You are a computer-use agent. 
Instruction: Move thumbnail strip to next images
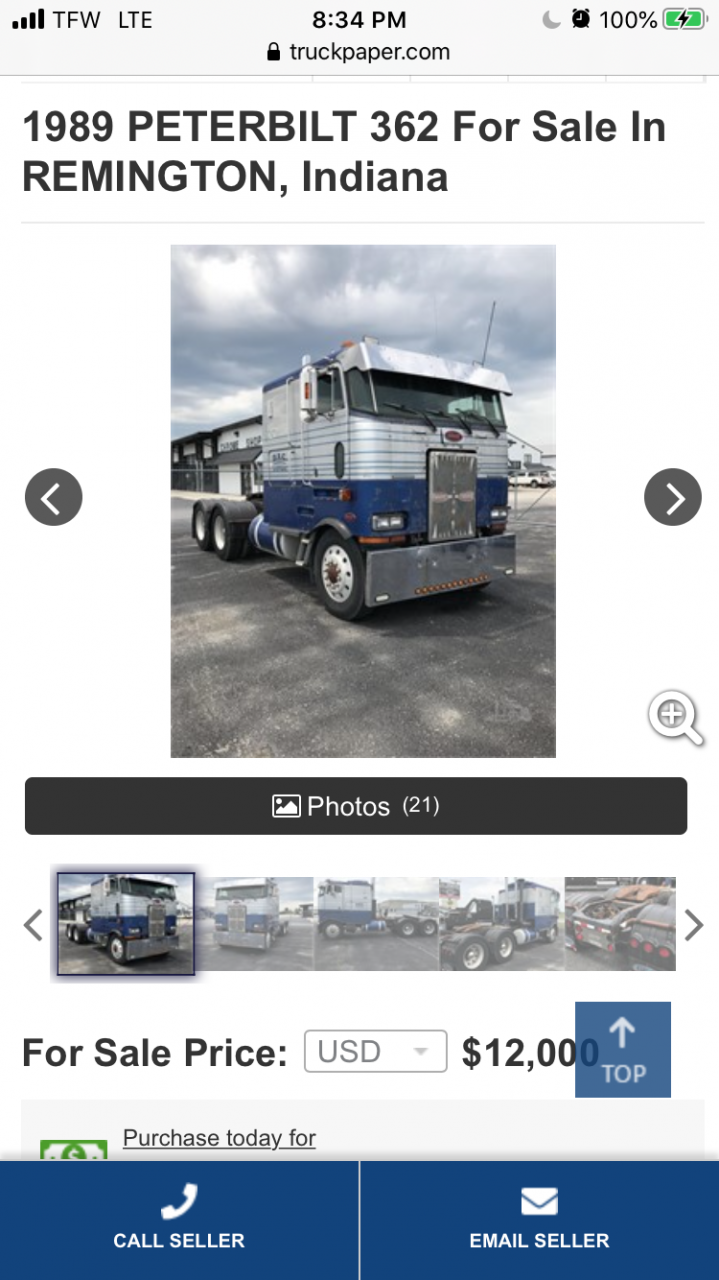click(693, 925)
